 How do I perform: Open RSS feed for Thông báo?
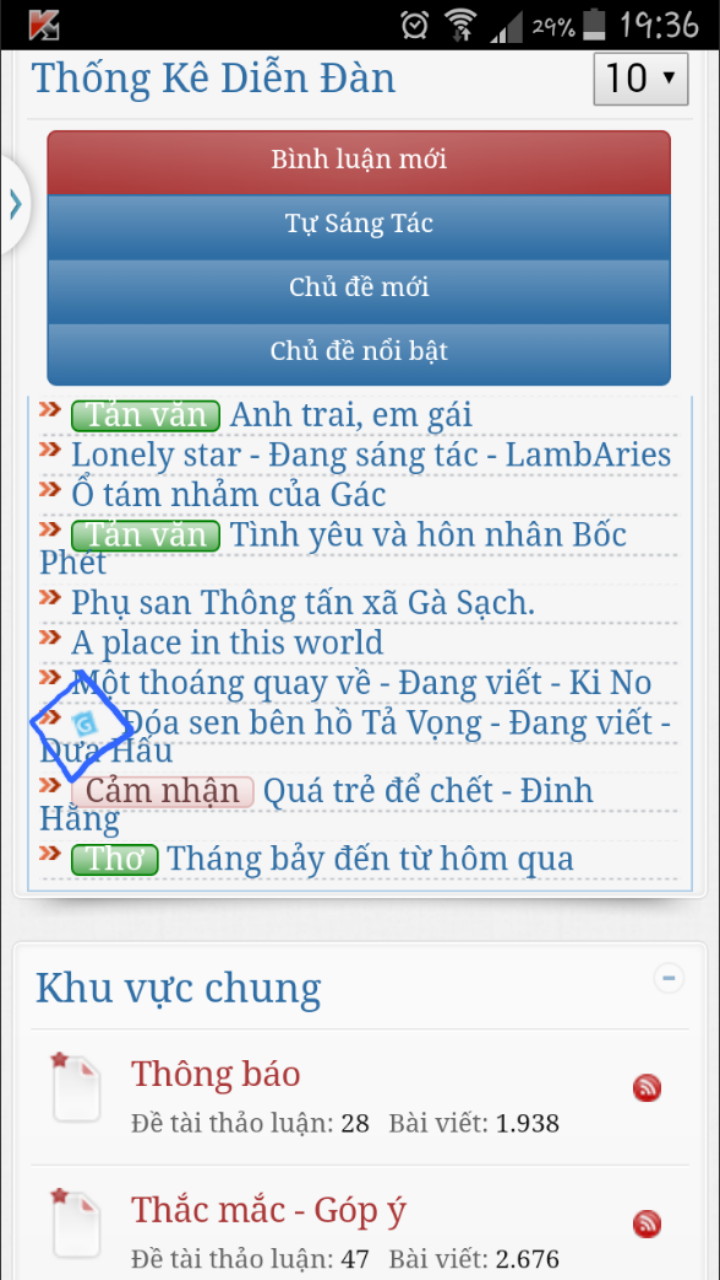coord(647,1088)
